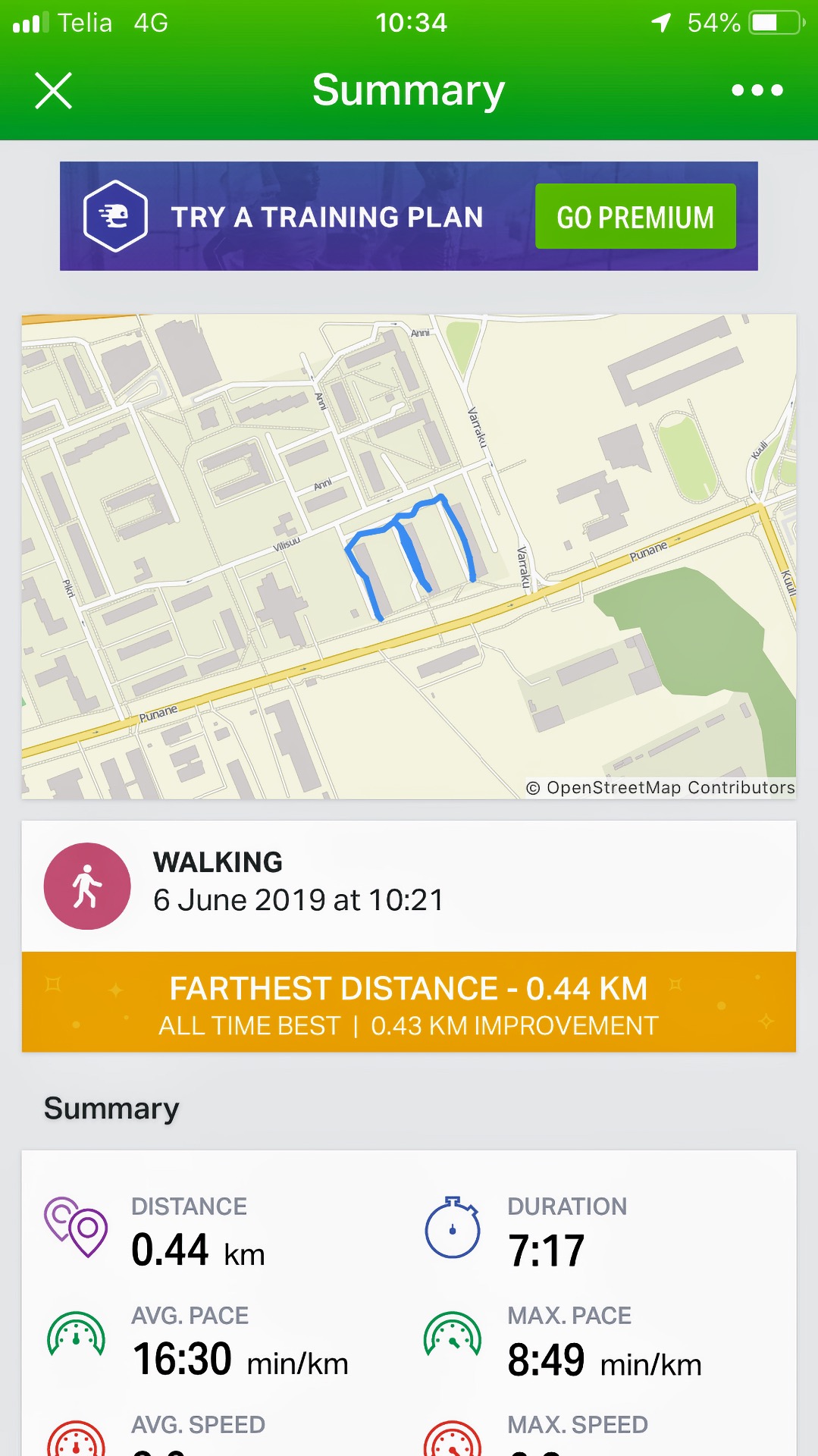
Task: Open the Farthest Distance achievement banner
Action: coord(409,1002)
